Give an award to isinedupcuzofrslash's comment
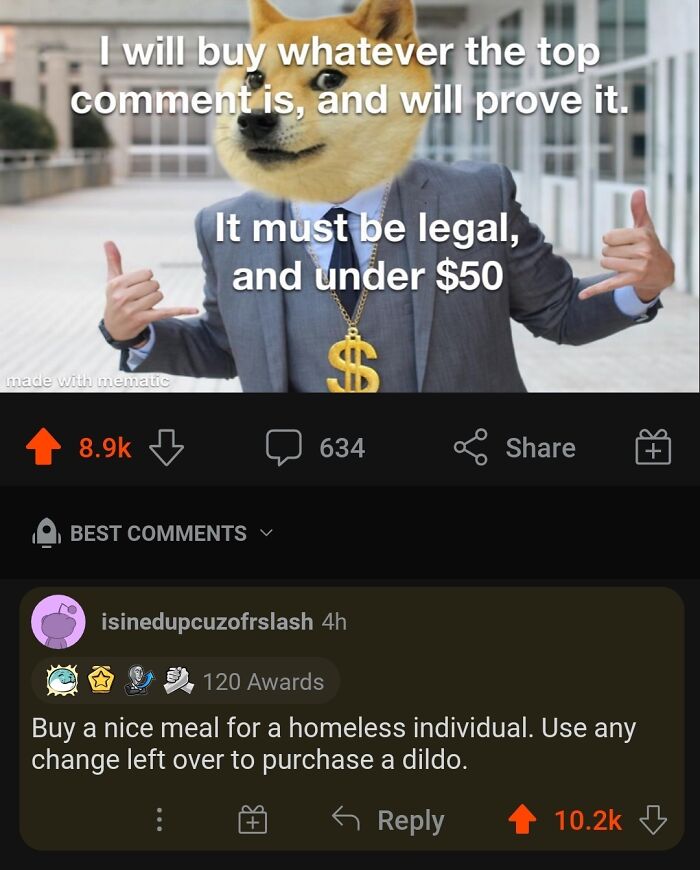The width and height of the screenshot is (700, 870). coord(251,821)
